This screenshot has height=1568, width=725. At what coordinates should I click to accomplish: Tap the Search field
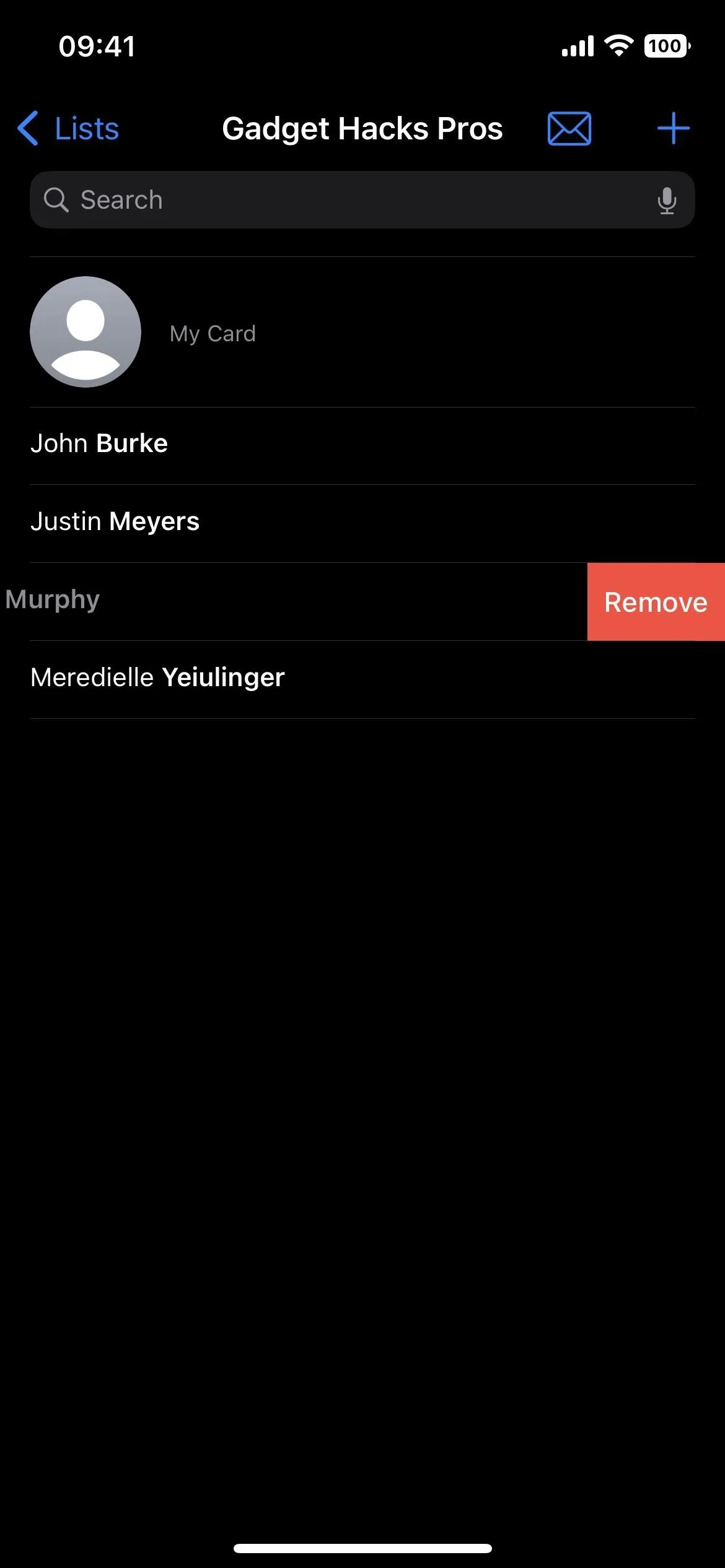(x=362, y=200)
